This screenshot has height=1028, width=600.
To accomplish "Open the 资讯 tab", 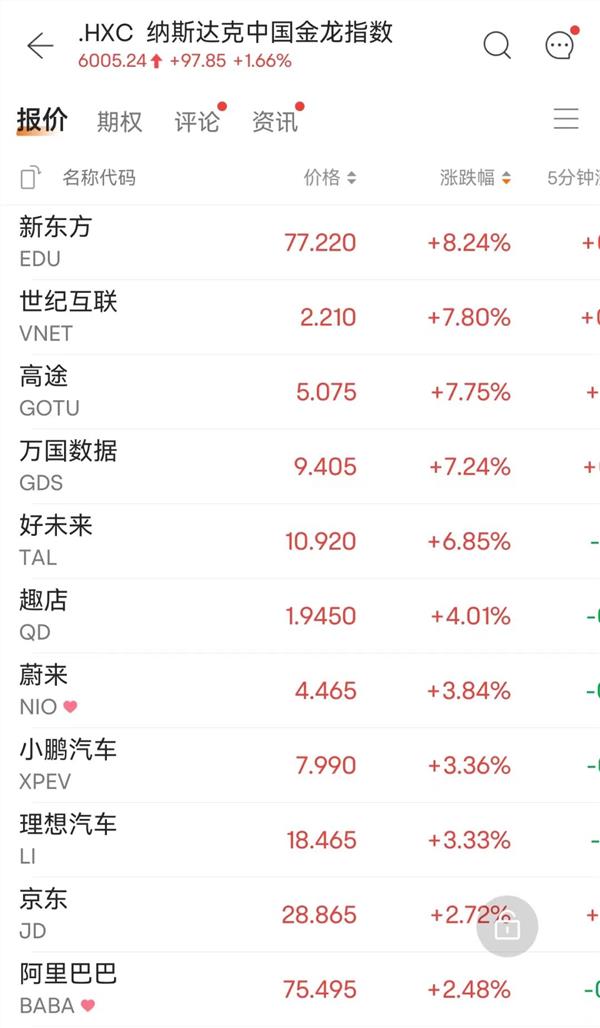I will [x=275, y=121].
